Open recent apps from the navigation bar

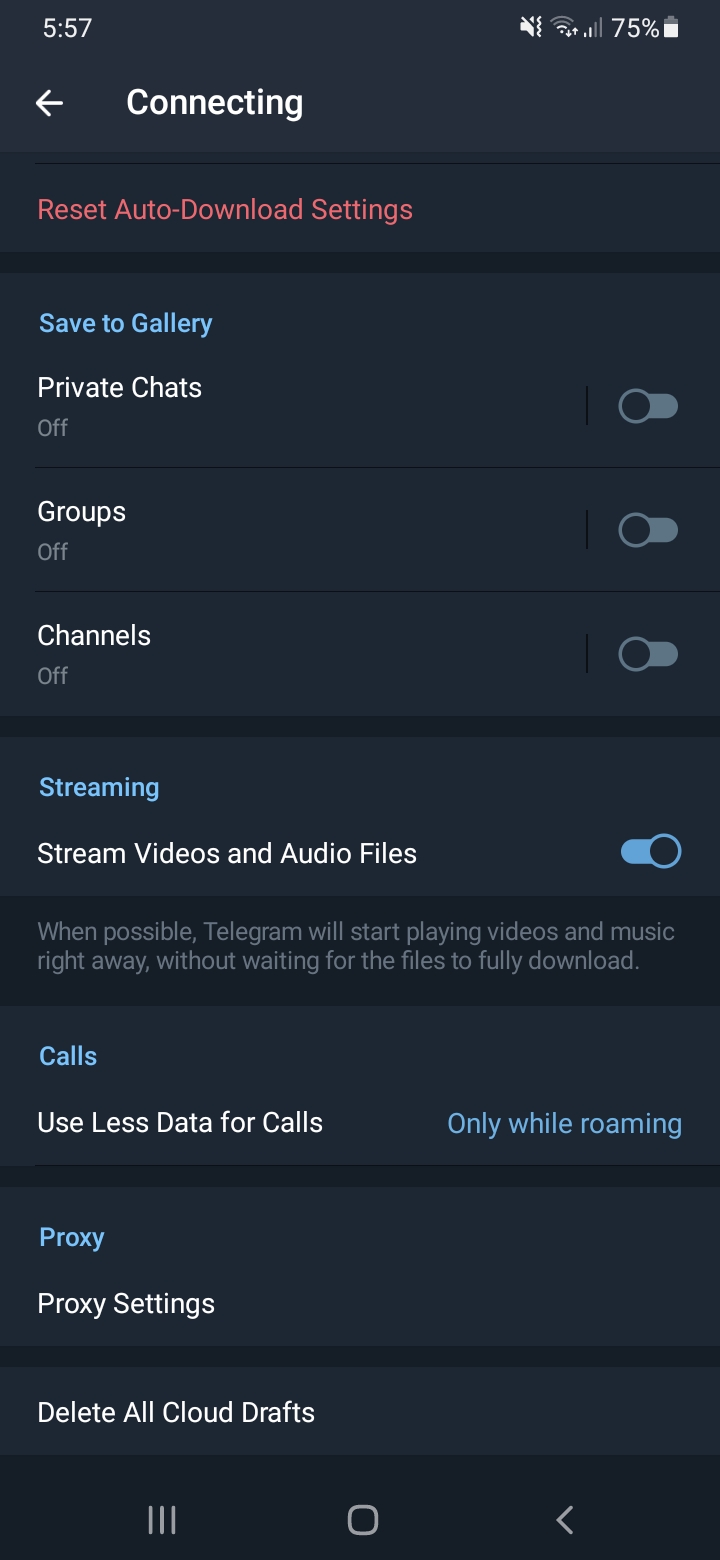[x=160, y=1519]
